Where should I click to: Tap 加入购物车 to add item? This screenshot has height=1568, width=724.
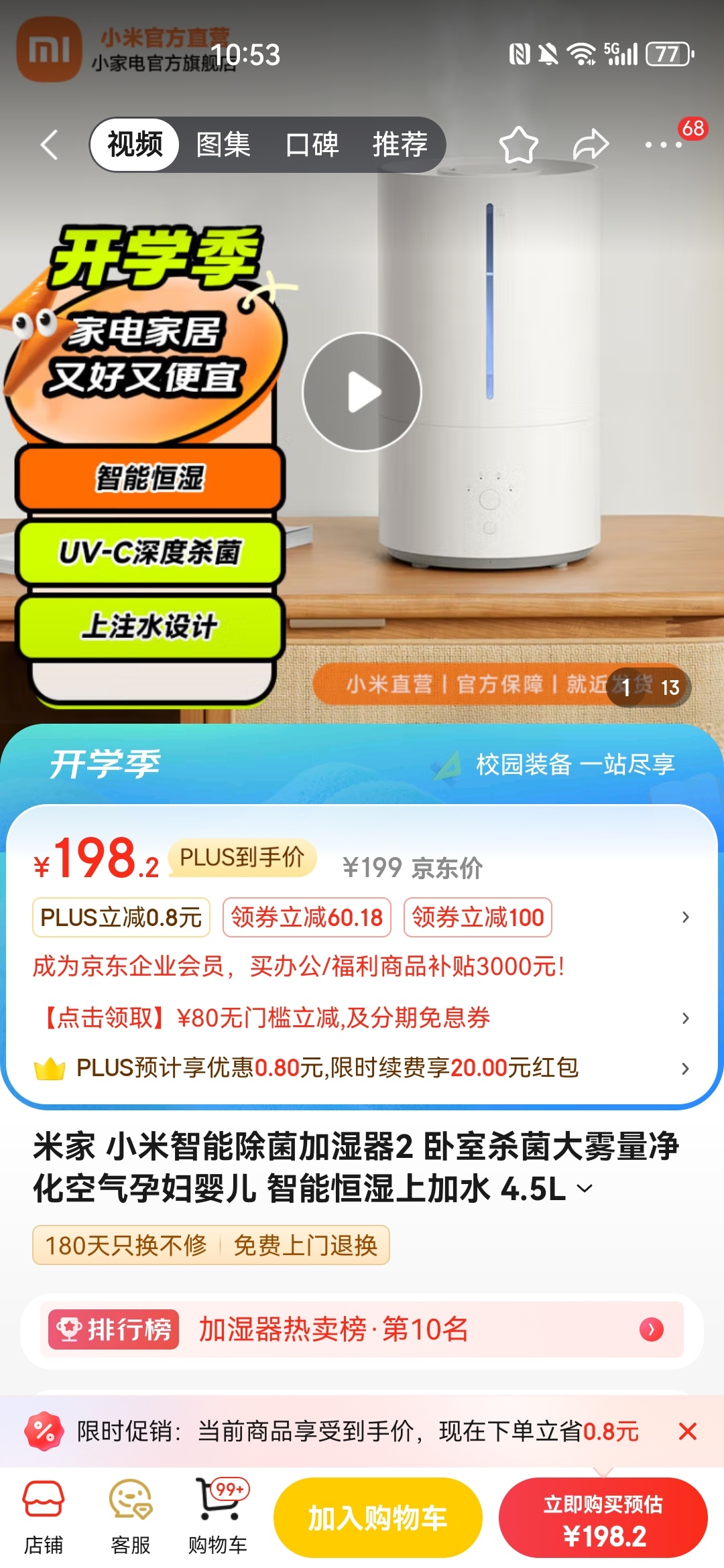(377, 1518)
